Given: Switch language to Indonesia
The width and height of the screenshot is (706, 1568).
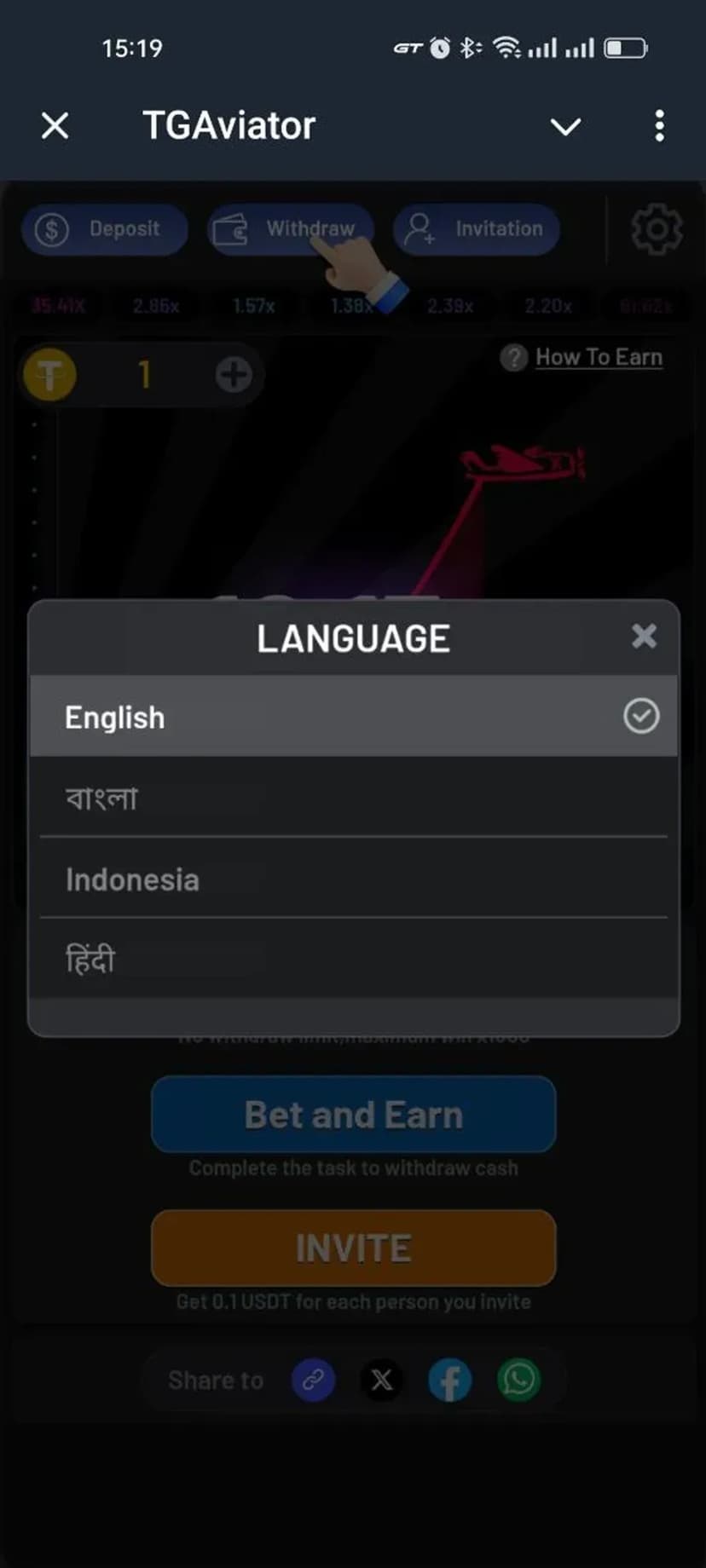Looking at the screenshot, I should click(x=353, y=879).
